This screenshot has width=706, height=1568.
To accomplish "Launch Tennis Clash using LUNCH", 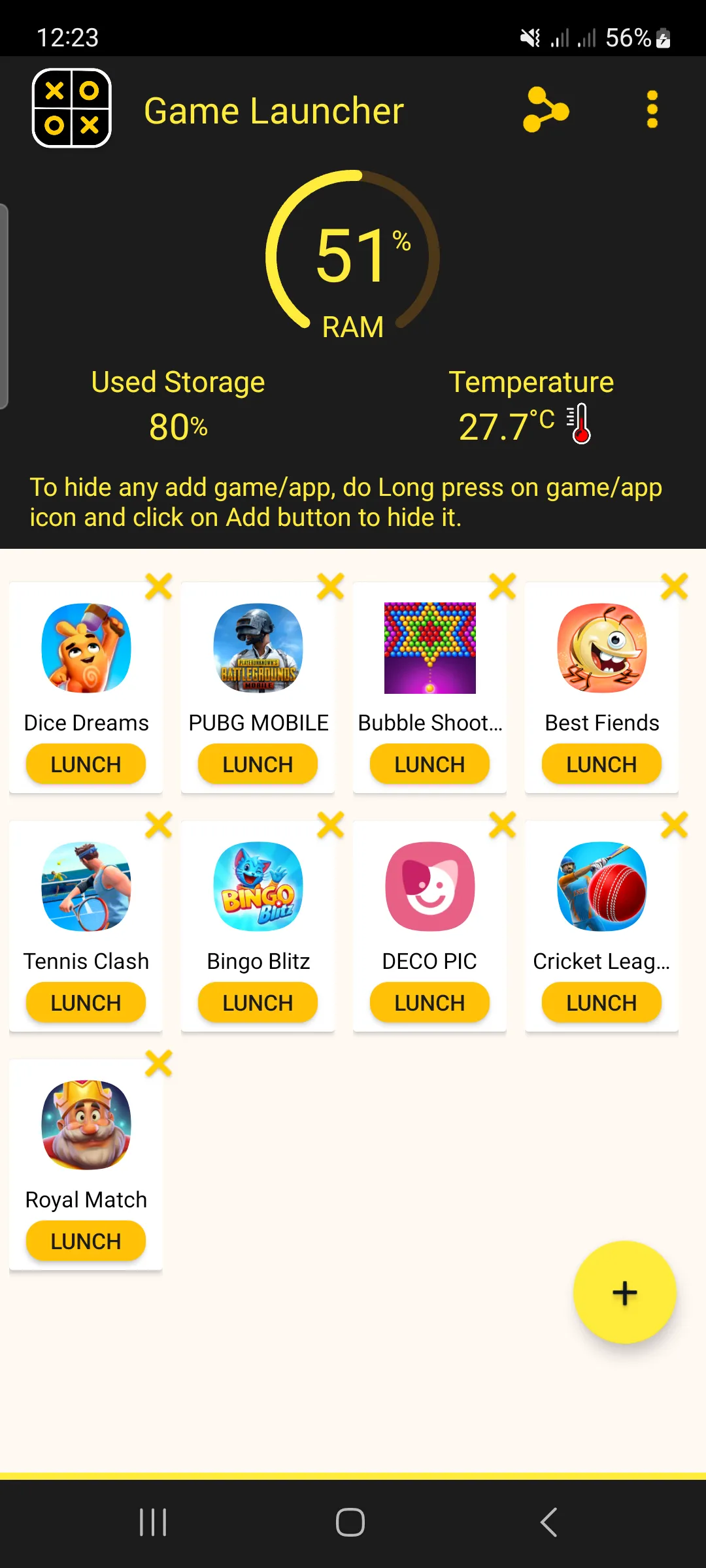I will [86, 1002].
